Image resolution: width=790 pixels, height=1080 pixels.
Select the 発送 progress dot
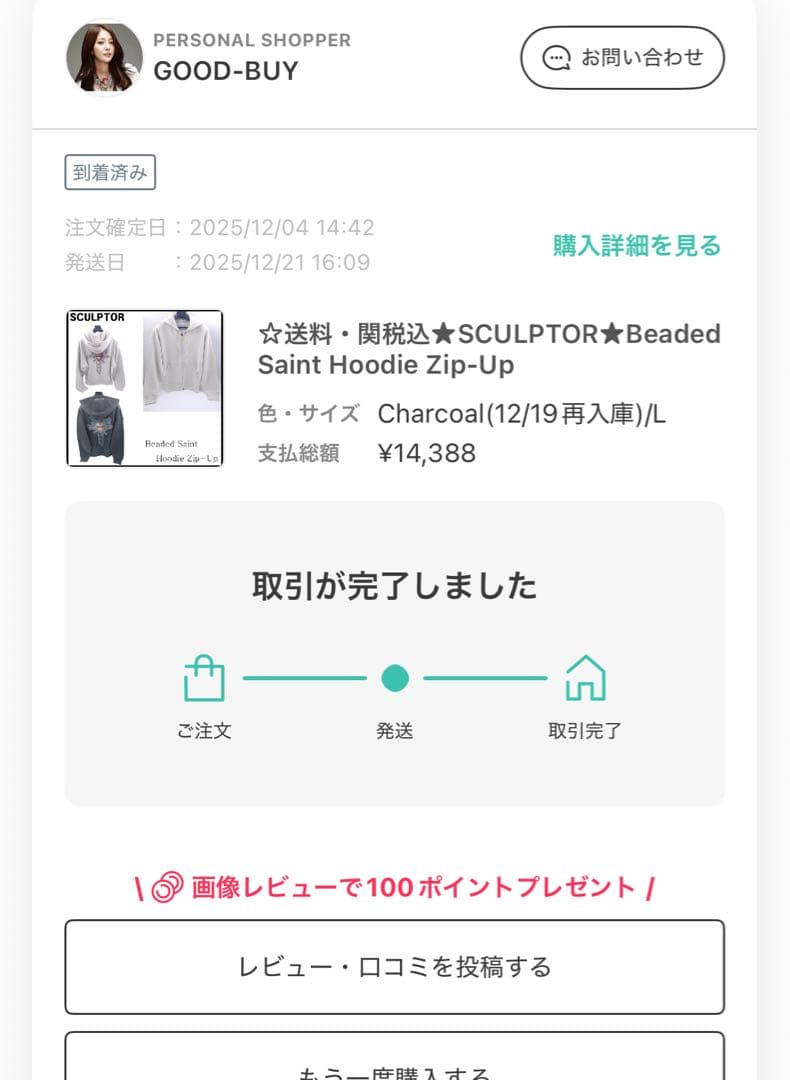point(394,677)
